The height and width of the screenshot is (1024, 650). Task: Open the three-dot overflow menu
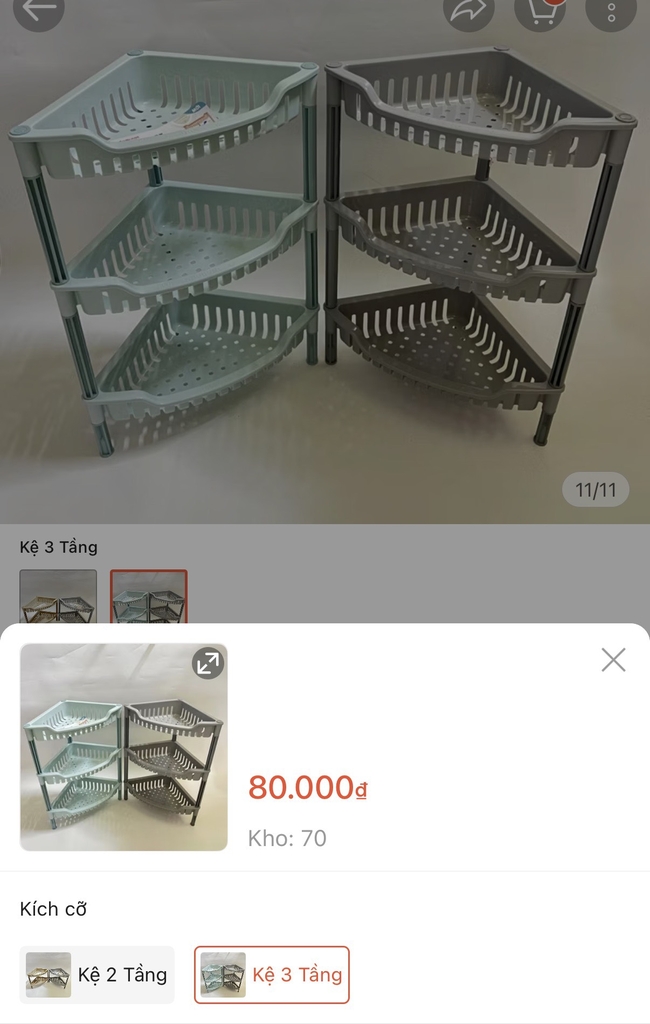[612, 10]
